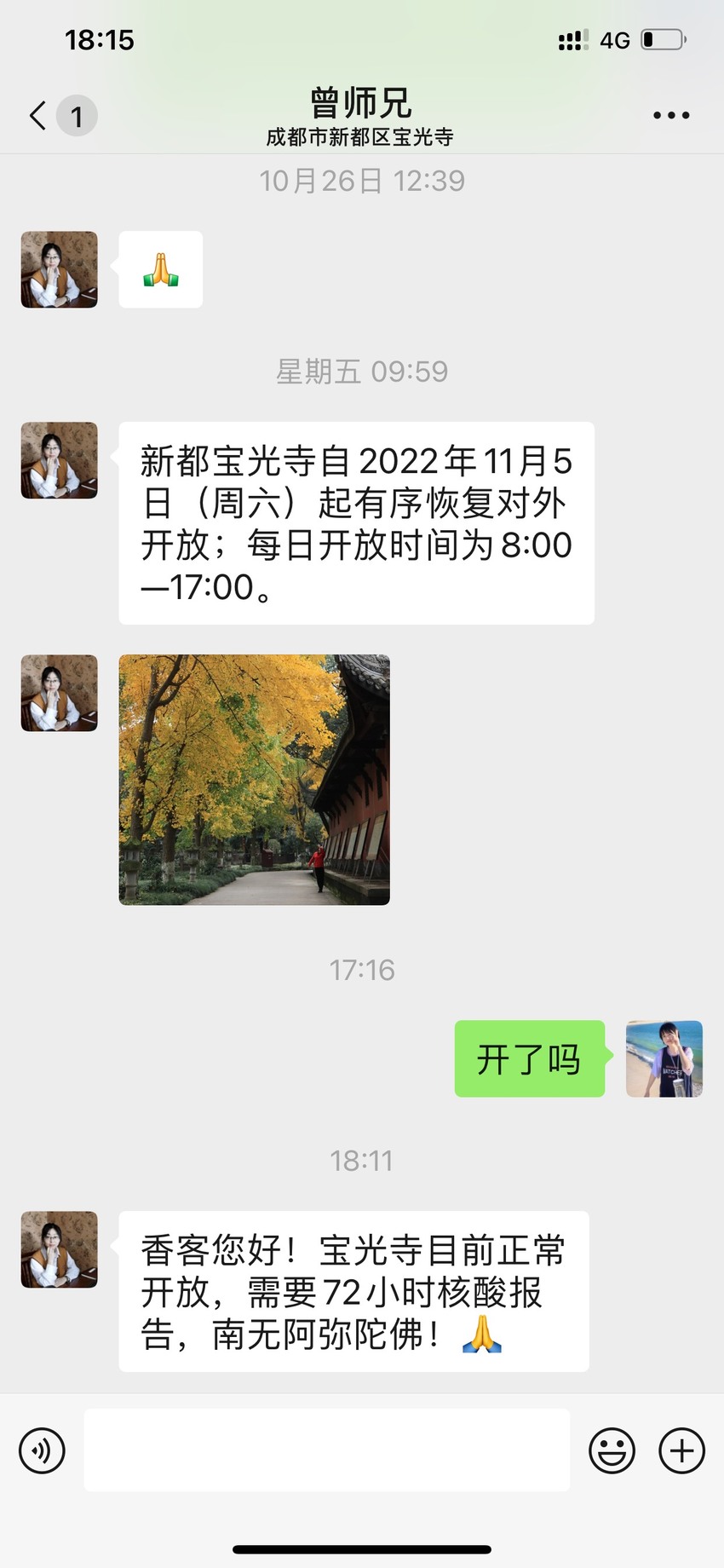Open the emoji sticker panel

tap(612, 1450)
